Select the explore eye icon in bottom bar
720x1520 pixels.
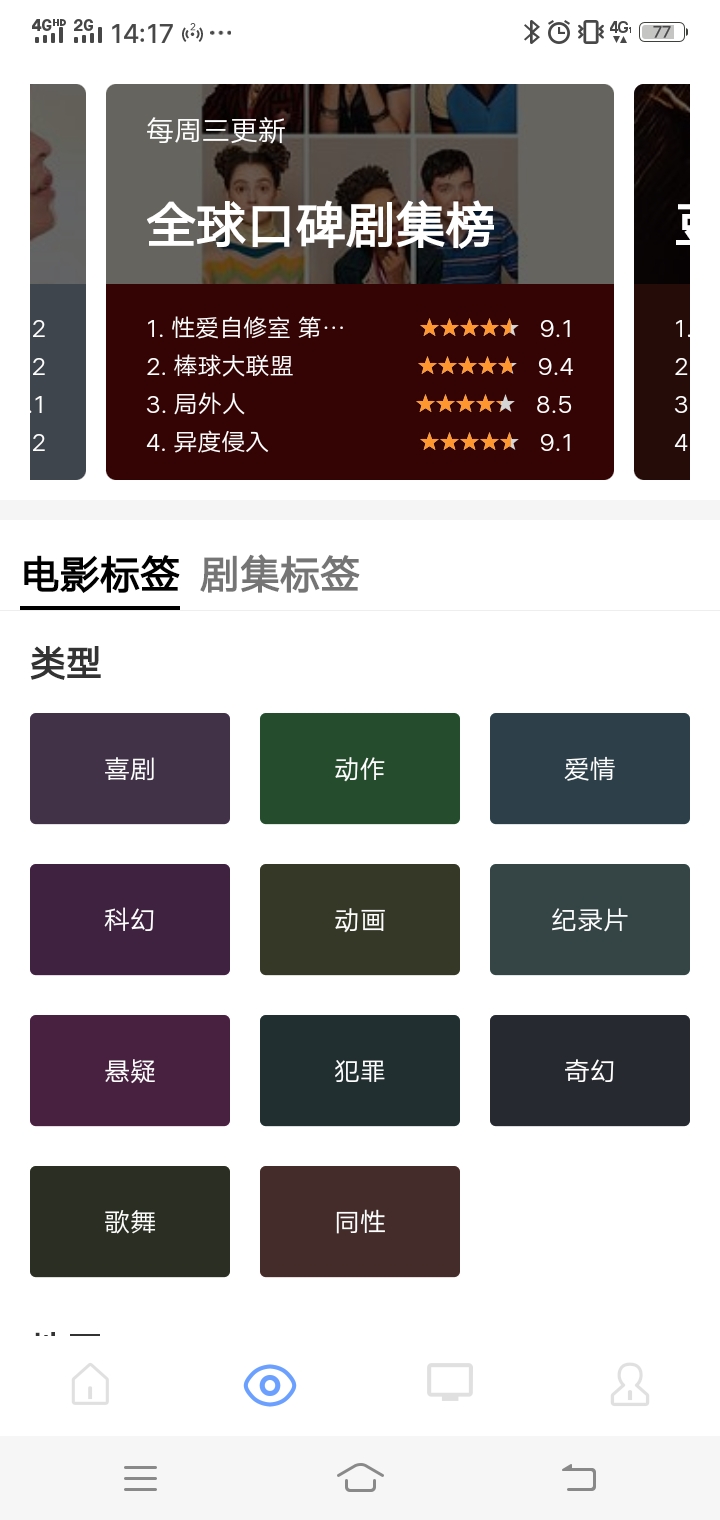270,1385
